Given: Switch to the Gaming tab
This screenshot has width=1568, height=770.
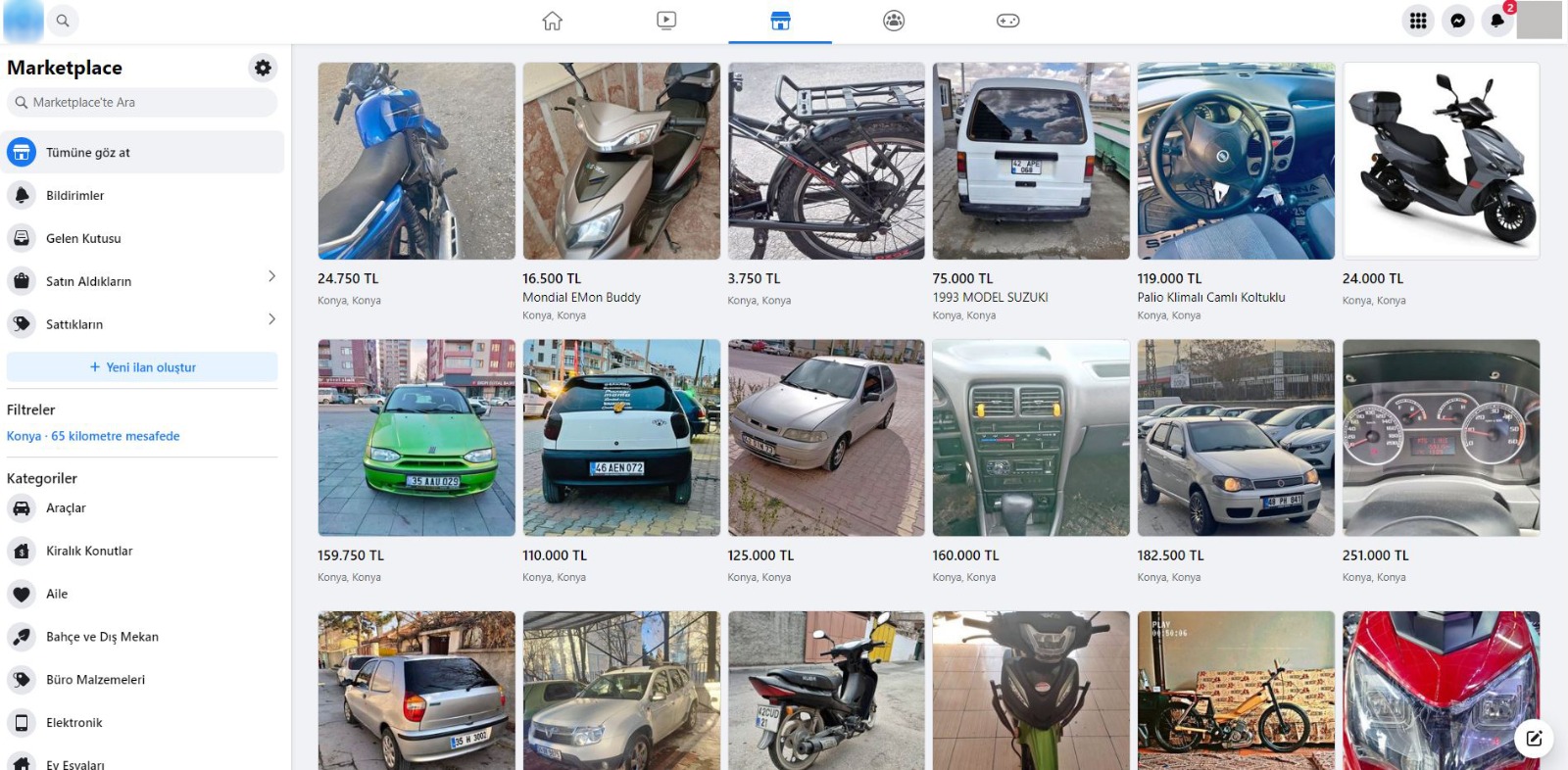Looking at the screenshot, I should click(x=1007, y=21).
